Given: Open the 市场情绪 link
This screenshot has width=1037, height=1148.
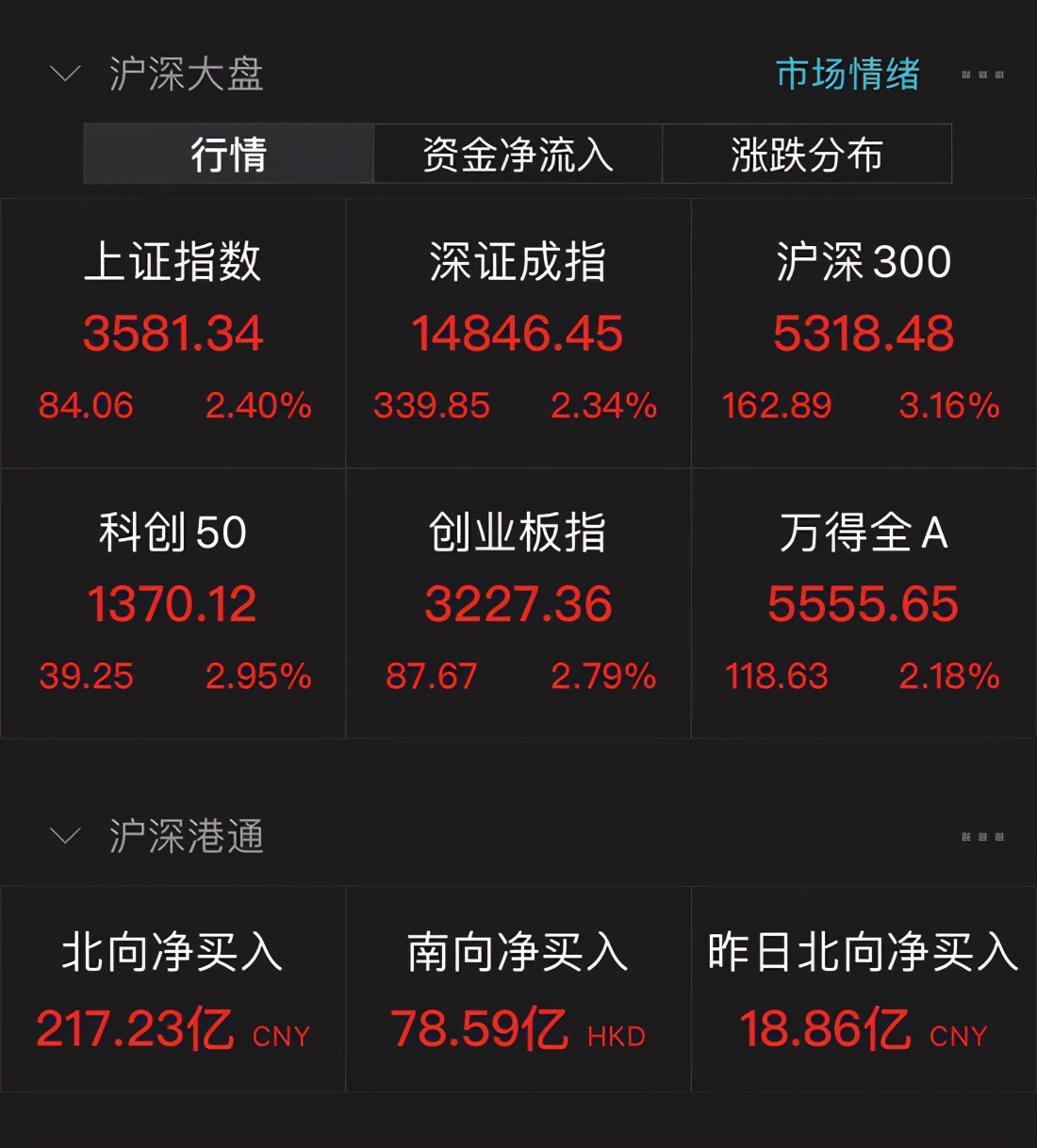Looking at the screenshot, I should point(847,74).
